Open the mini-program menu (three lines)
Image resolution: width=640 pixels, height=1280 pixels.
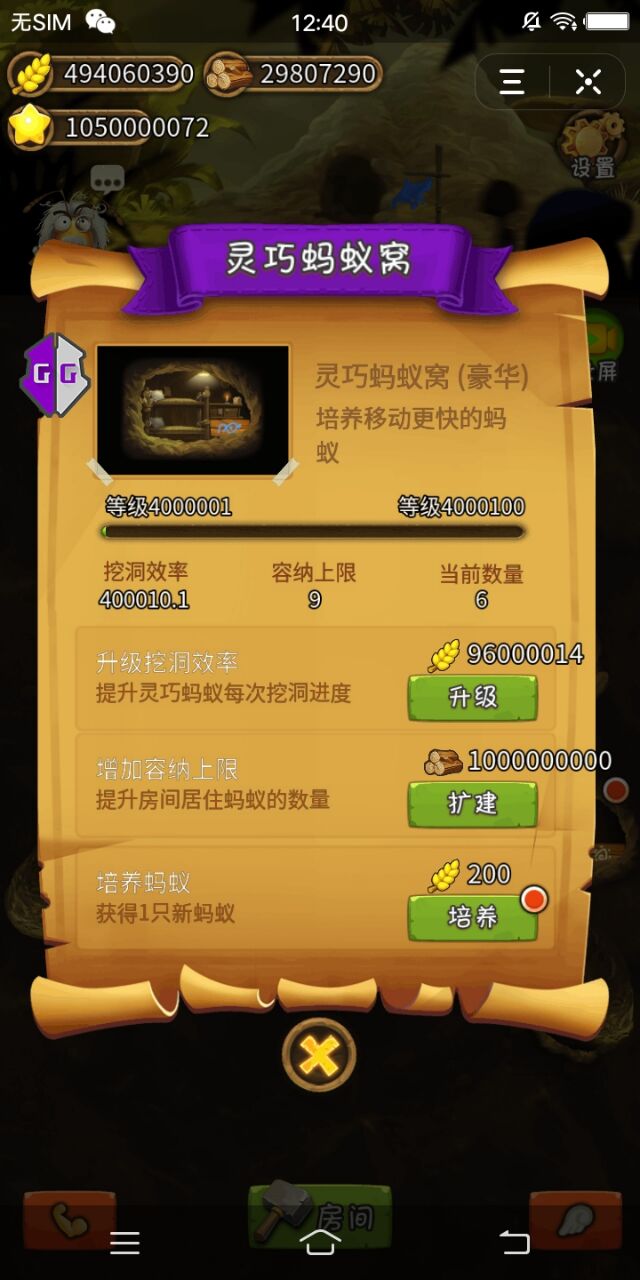(x=512, y=82)
